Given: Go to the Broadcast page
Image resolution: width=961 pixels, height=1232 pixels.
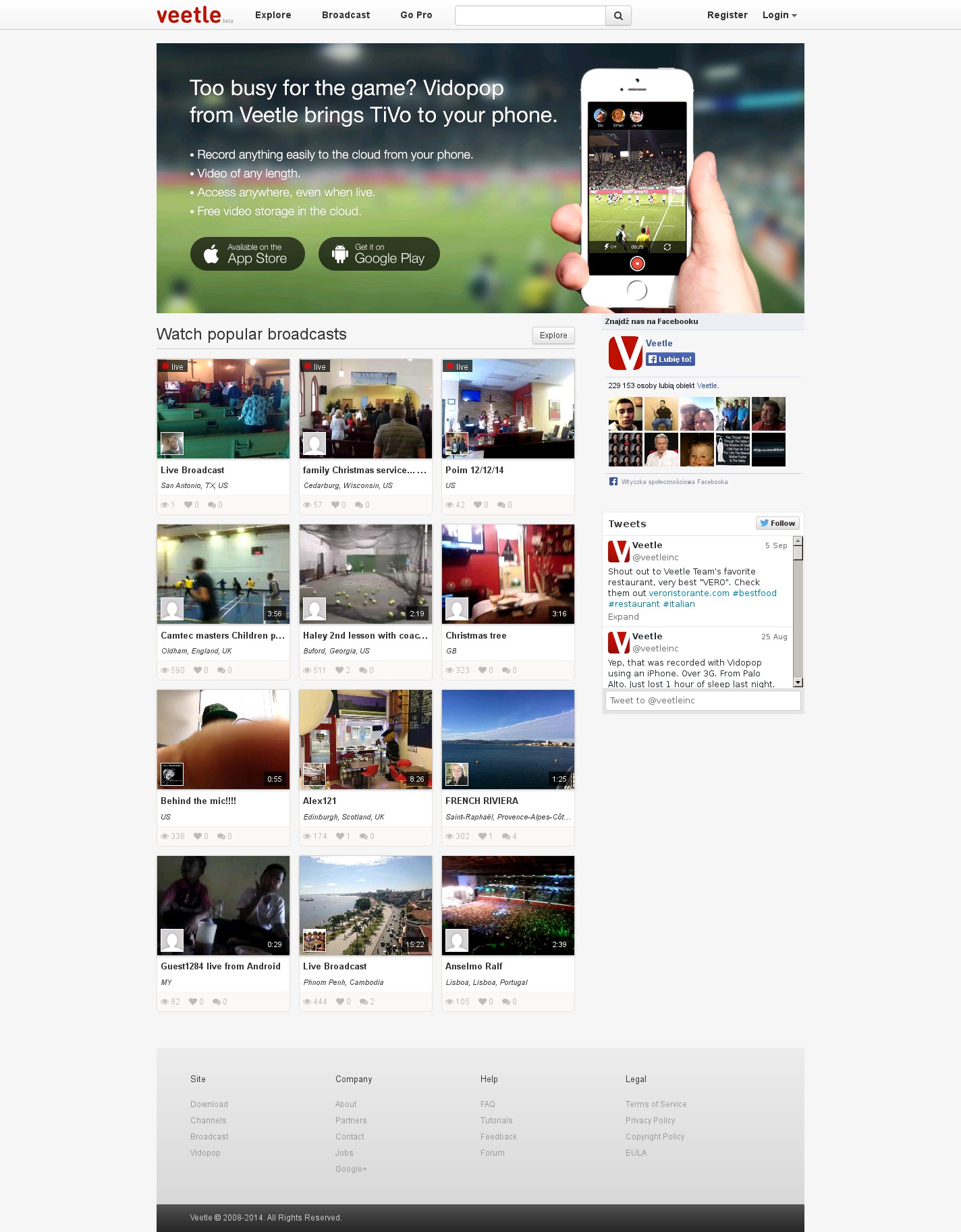Looking at the screenshot, I should click(x=346, y=15).
